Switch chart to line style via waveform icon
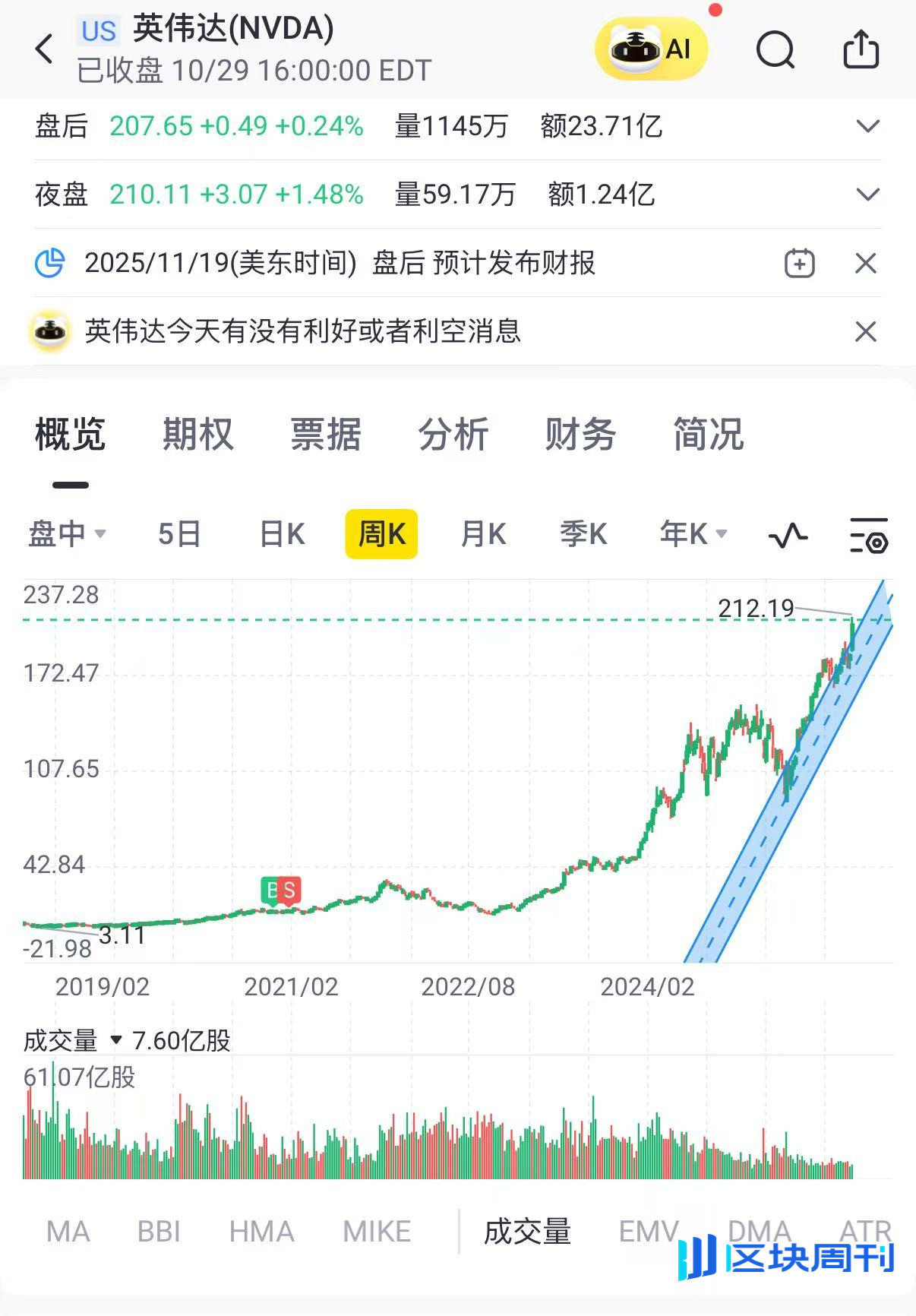 point(788,534)
